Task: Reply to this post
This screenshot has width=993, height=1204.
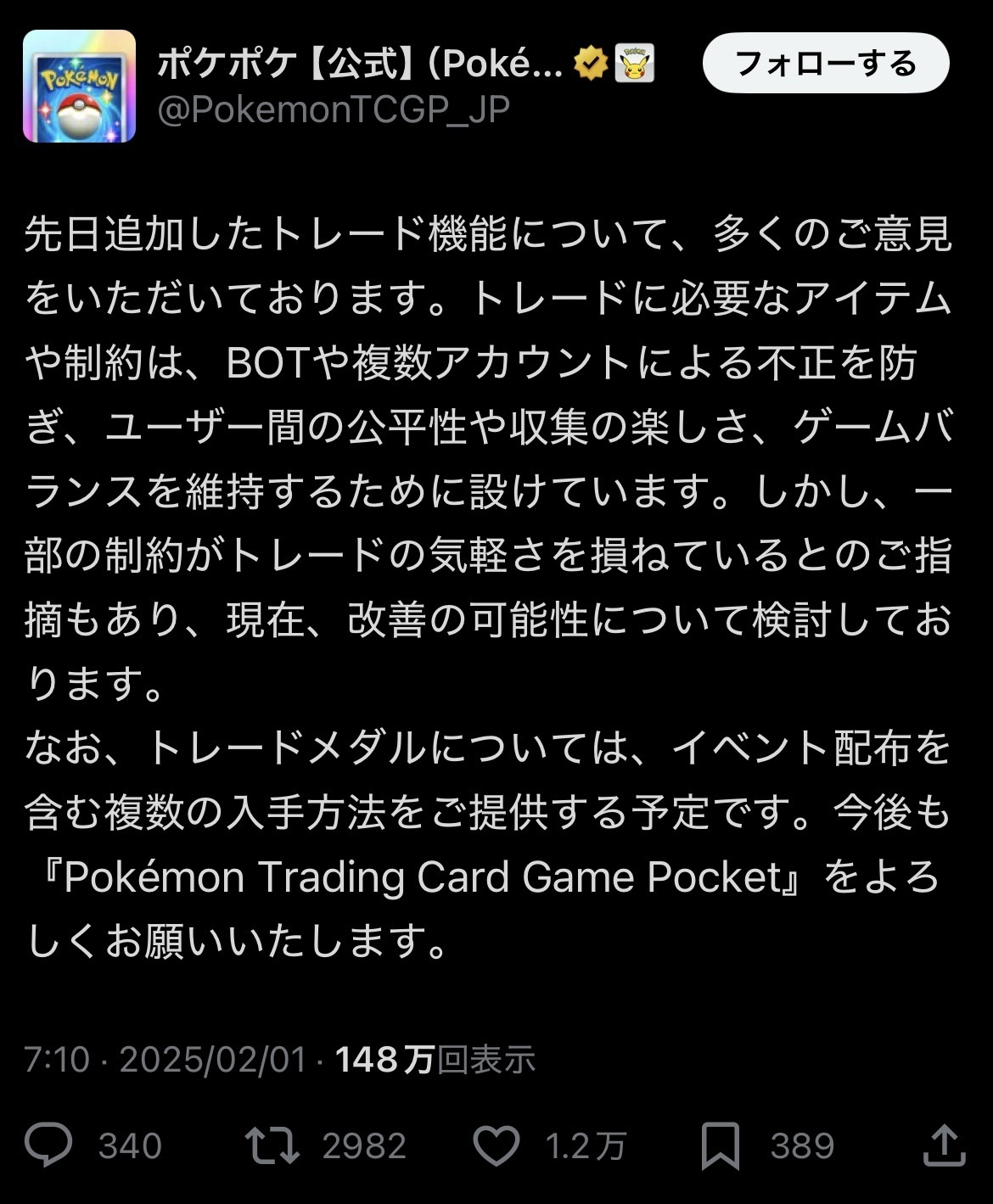Action: tap(48, 1145)
